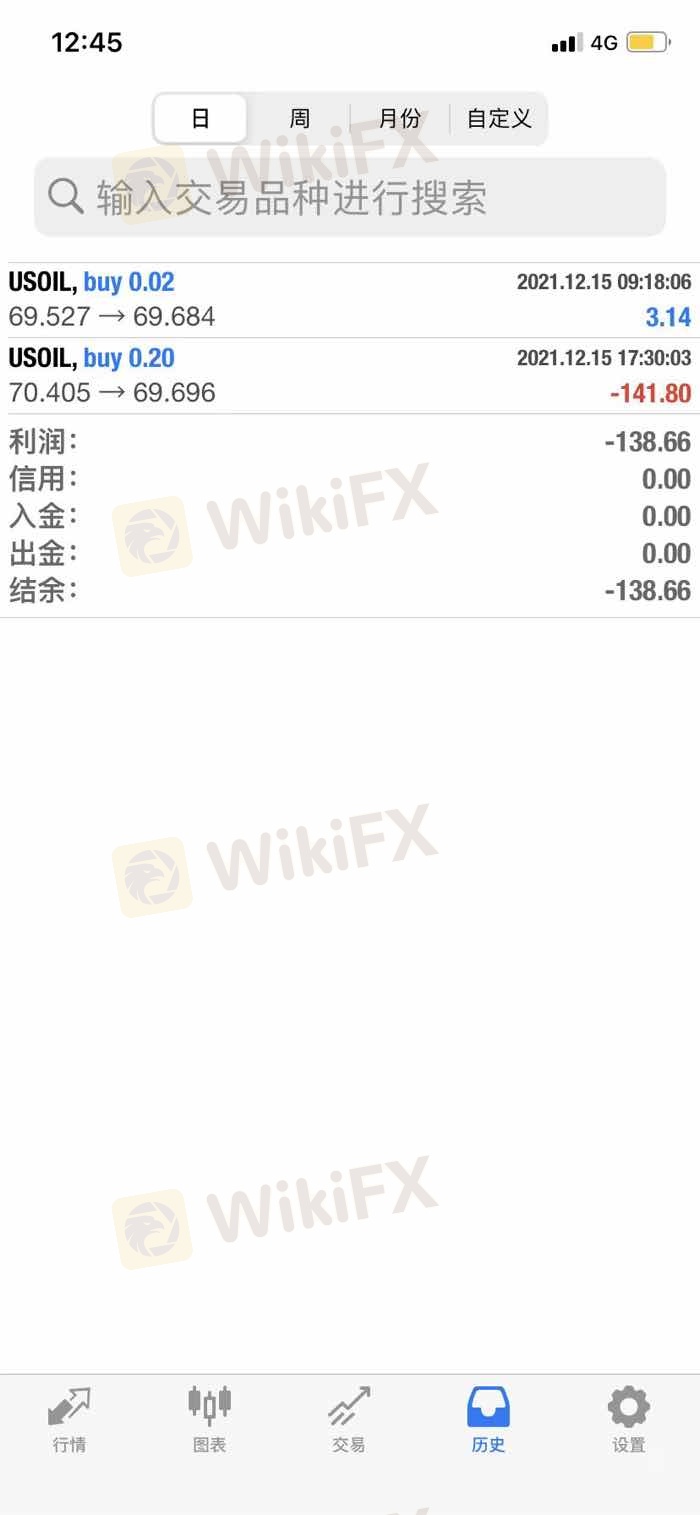Open the 图表 charts tab
The width and height of the screenshot is (700, 1515).
209,1419
